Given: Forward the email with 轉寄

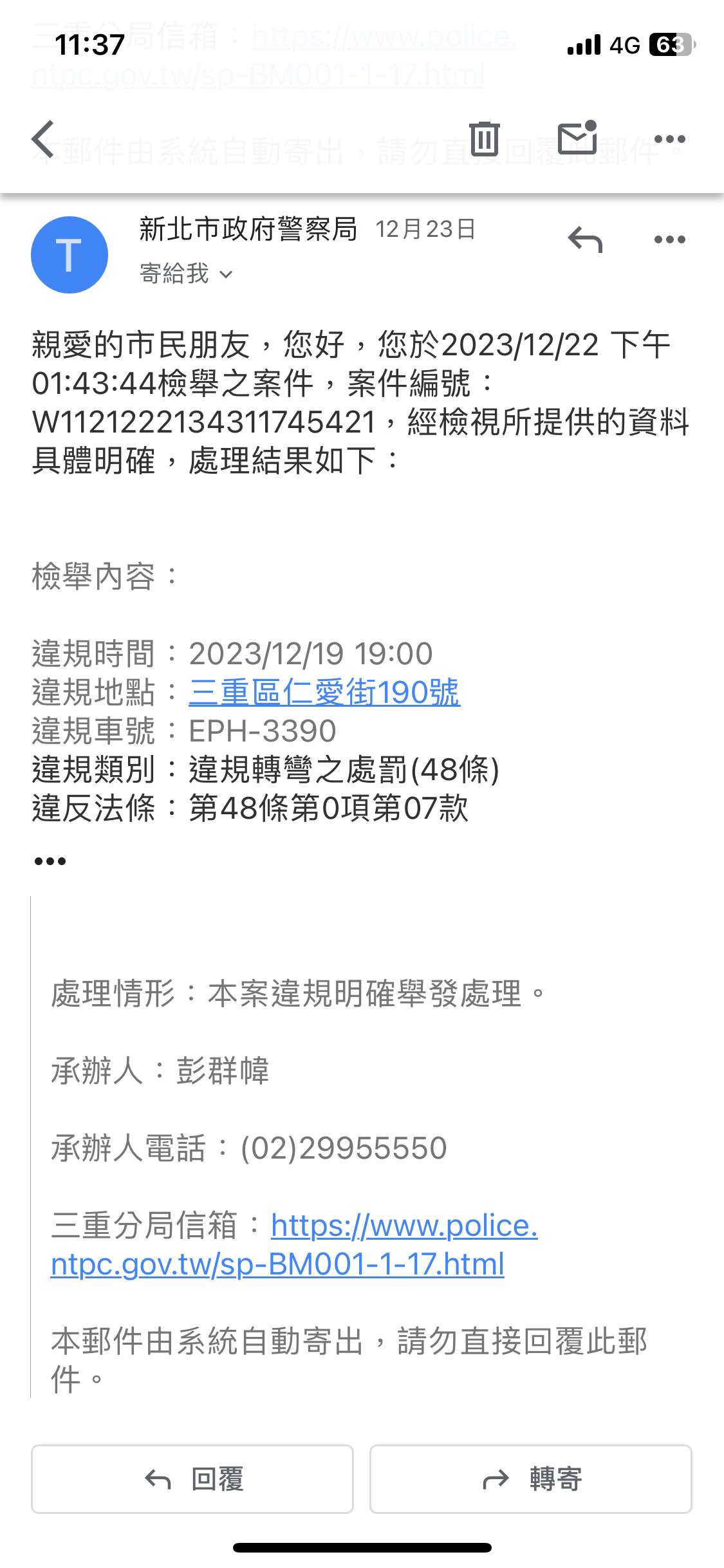Looking at the screenshot, I should (x=531, y=1479).
